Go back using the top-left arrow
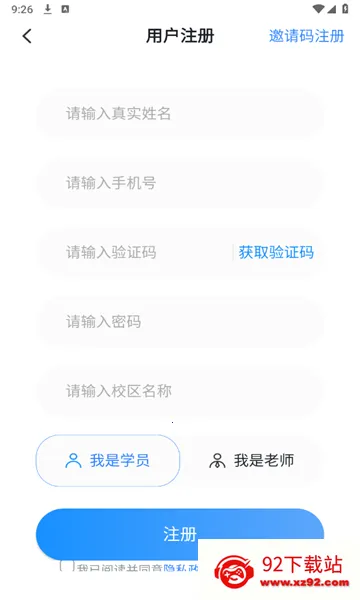The height and width of the screenshot is (600, 360). [27, 36]
